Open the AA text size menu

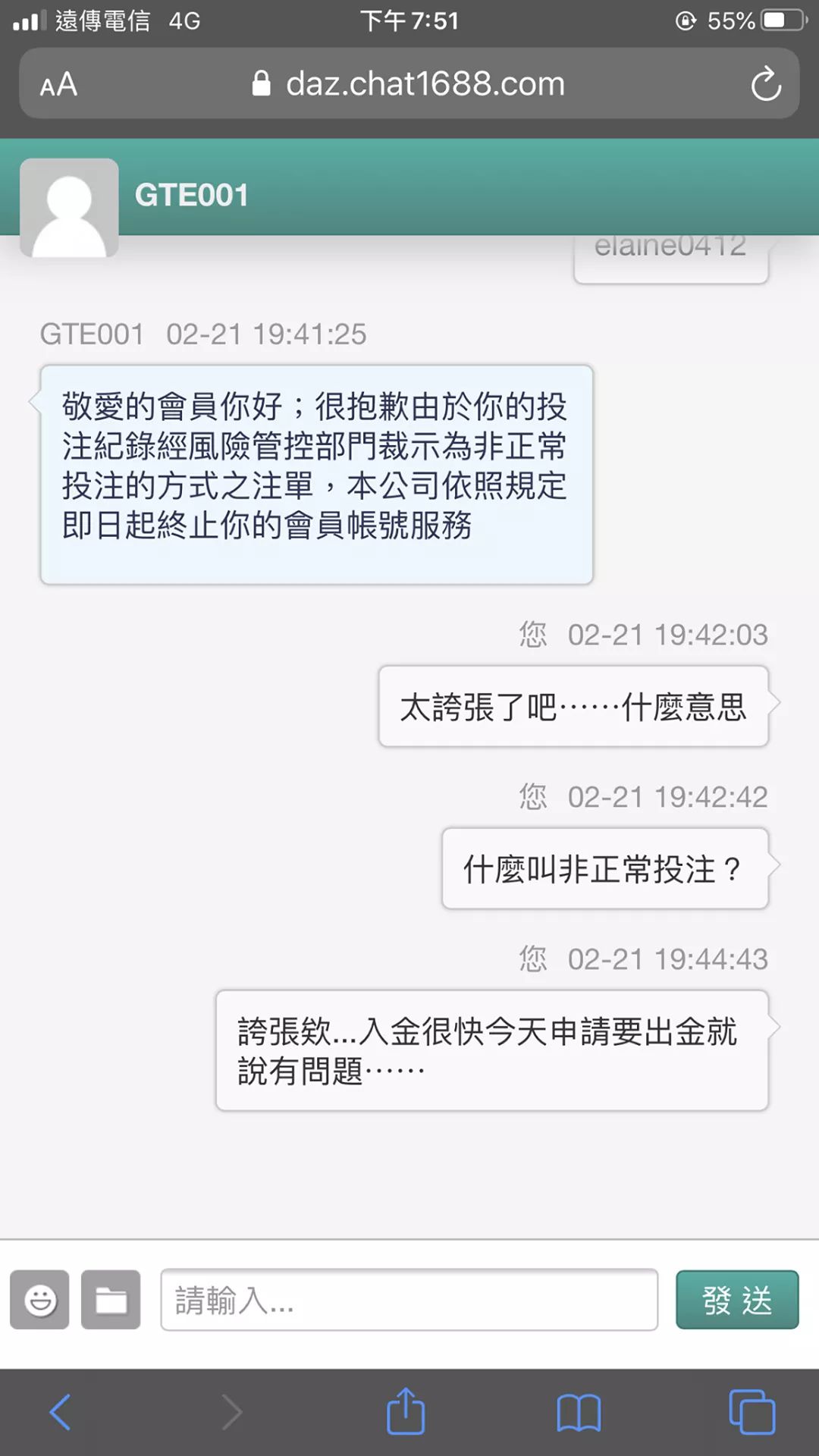[59, 84]
